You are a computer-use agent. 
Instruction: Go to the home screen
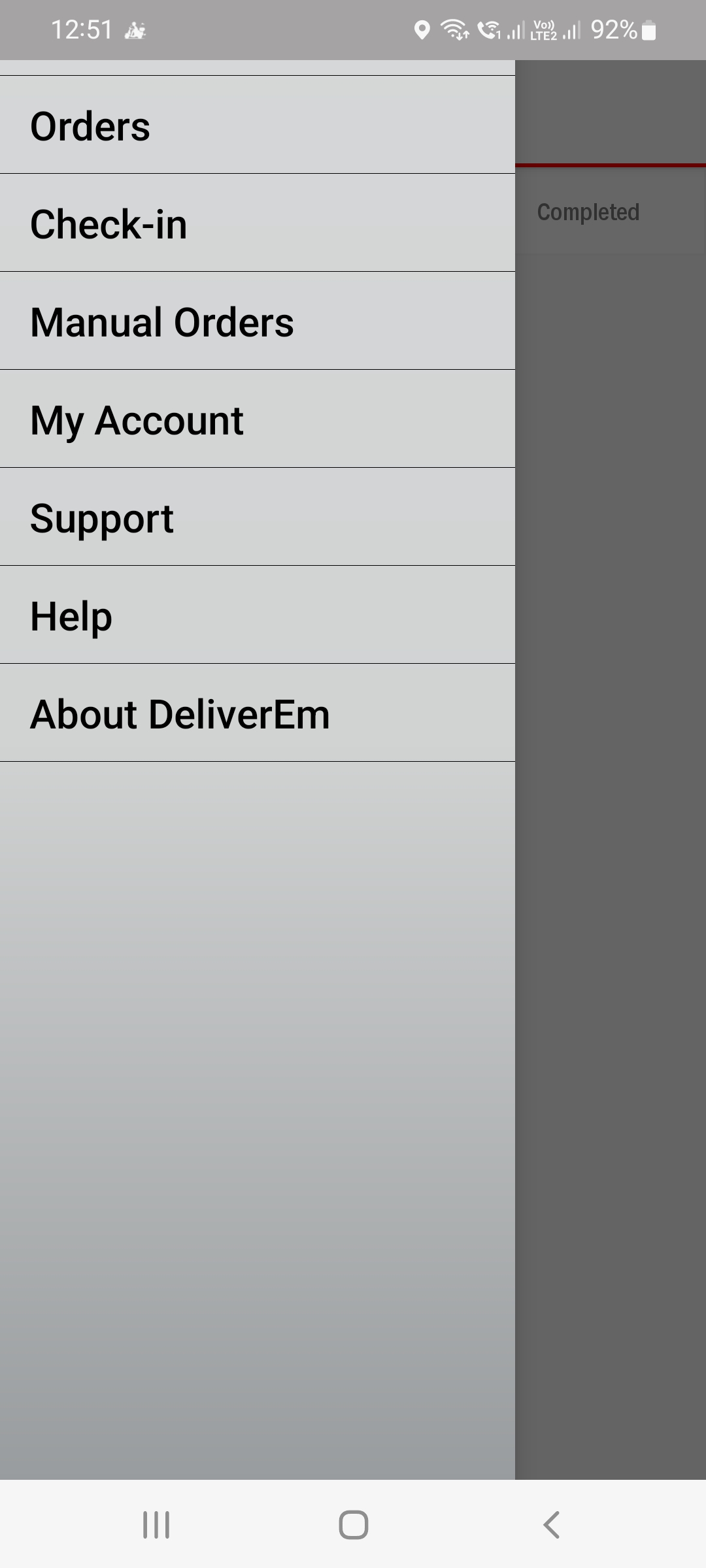[353, 1525]
